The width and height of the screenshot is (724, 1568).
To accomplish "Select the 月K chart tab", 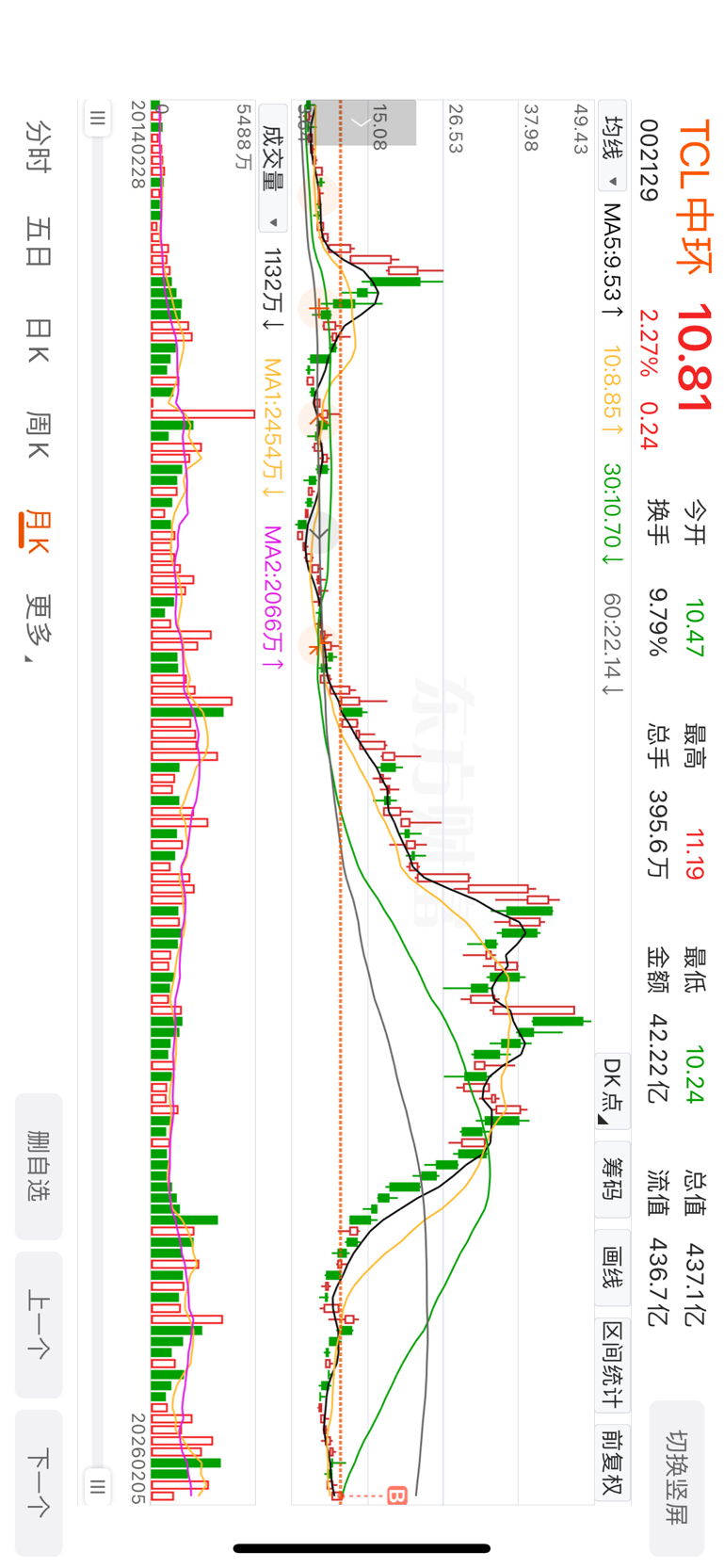I will coord(38,532).
